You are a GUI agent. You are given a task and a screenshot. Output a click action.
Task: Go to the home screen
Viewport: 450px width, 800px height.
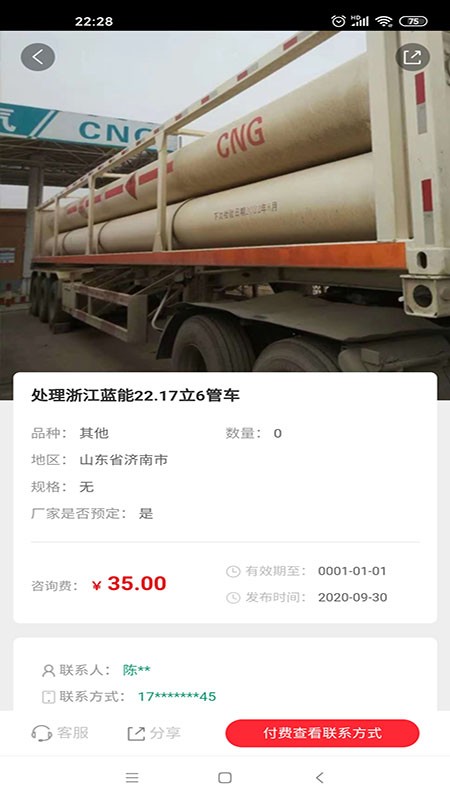225,778
